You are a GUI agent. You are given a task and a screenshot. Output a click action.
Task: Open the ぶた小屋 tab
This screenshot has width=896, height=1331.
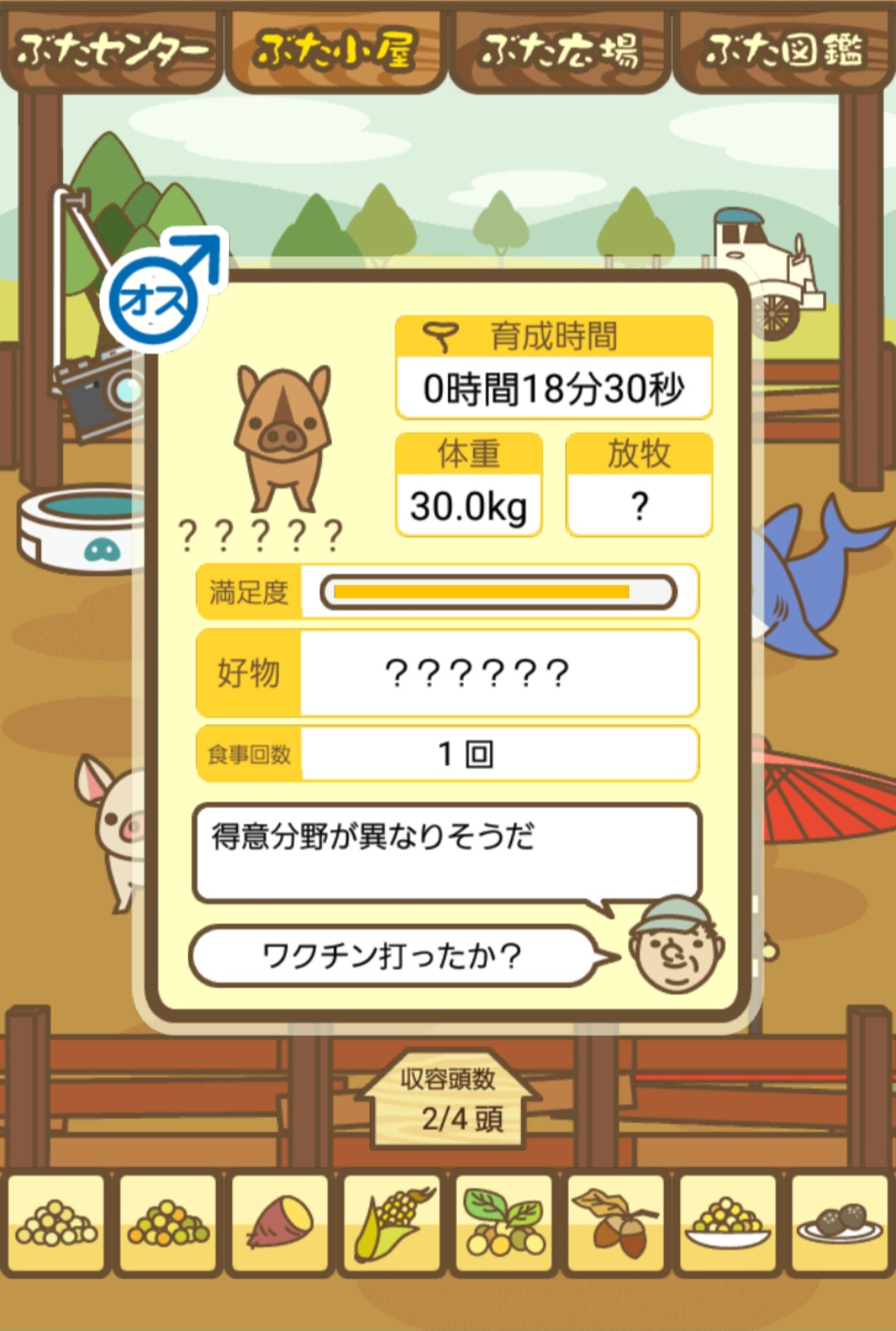click(335, 50)
